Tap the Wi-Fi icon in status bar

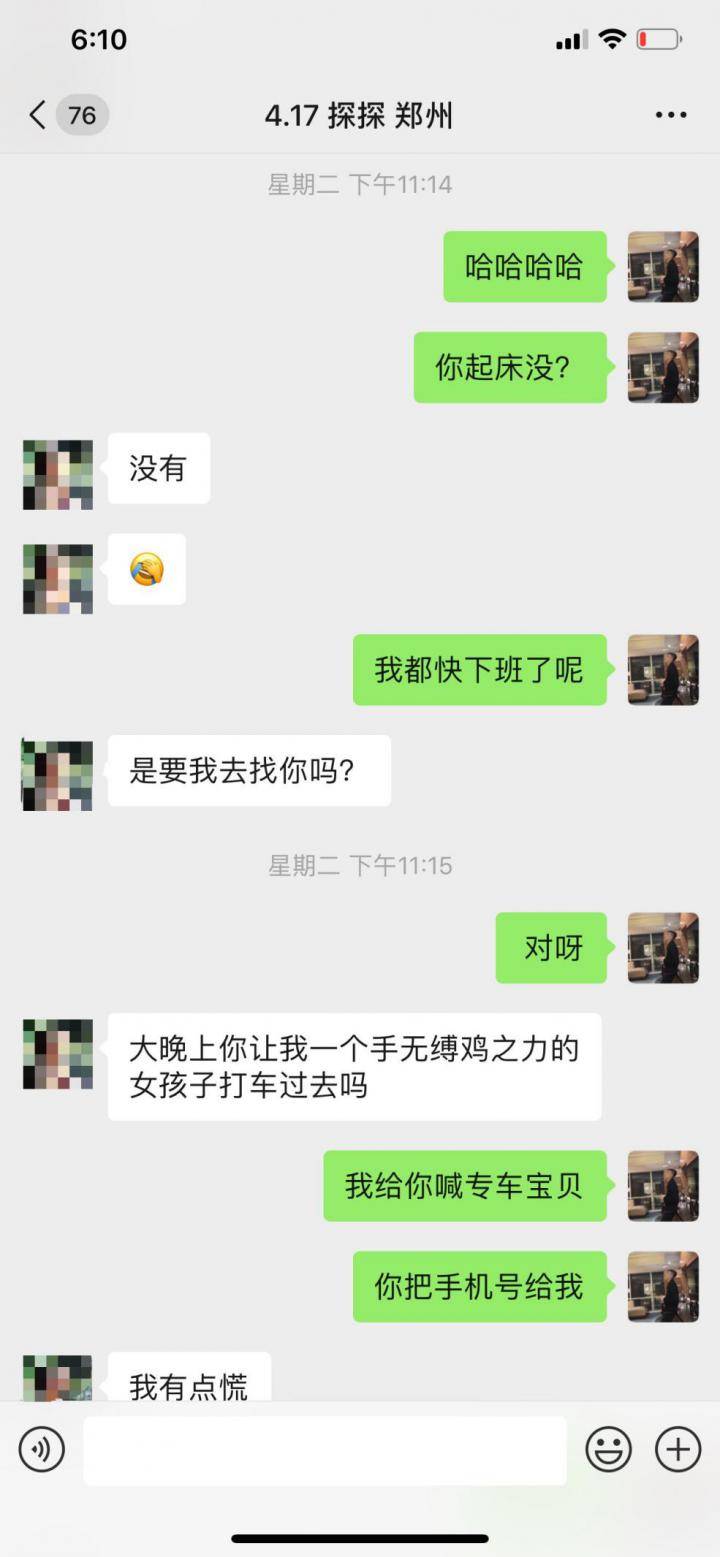click(x=612, y=39)
